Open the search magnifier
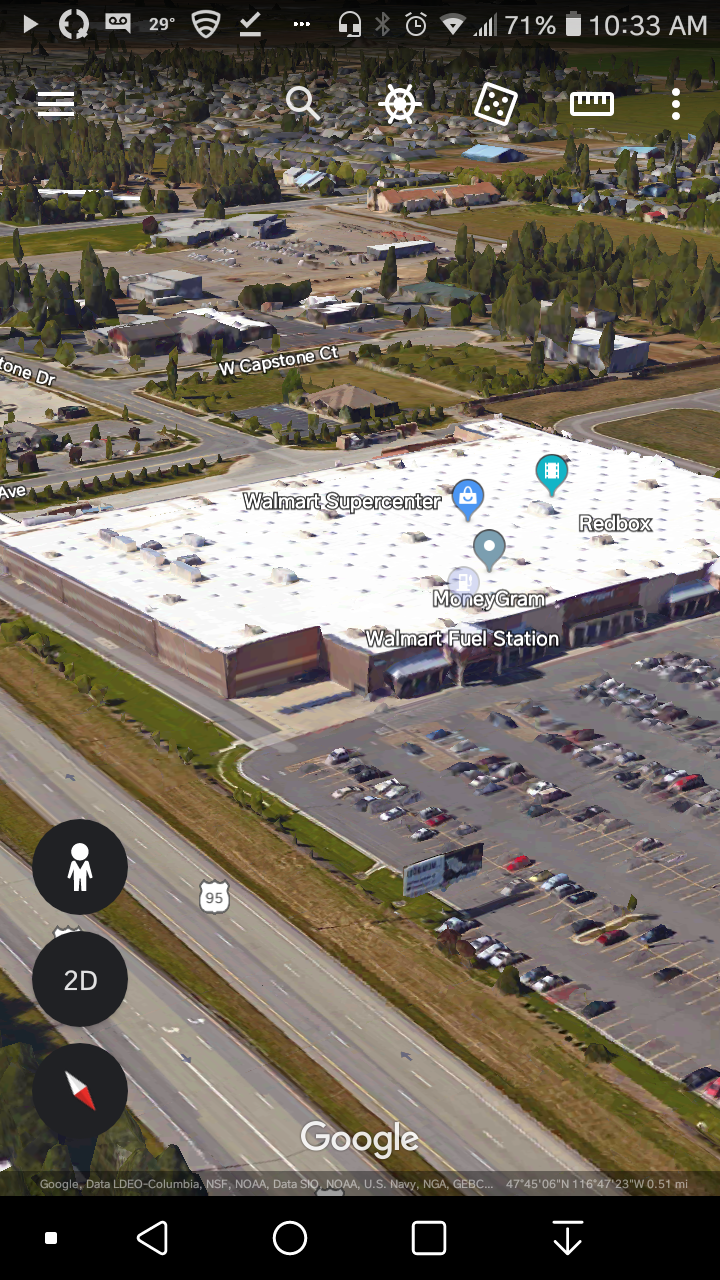720x1280 pixels. 302,103
